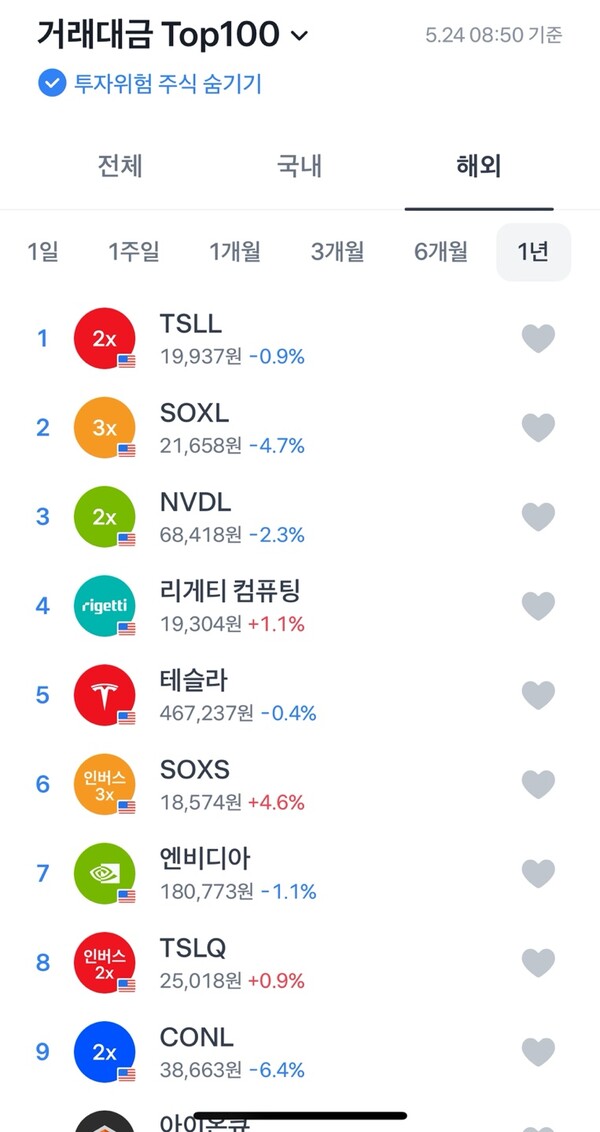Select the 1주일 period filter
The height and width of the screenshot is (1132, 600).
pos(134,252)
